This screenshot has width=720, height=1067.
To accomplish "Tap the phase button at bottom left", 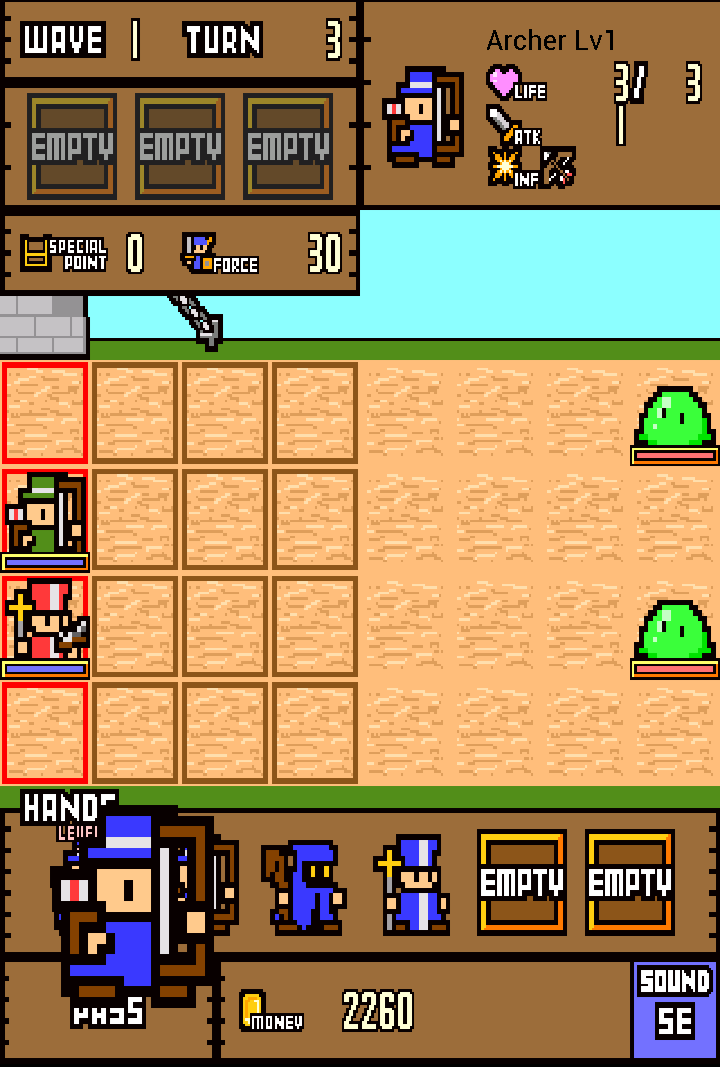I will [x=108, y=1013].
